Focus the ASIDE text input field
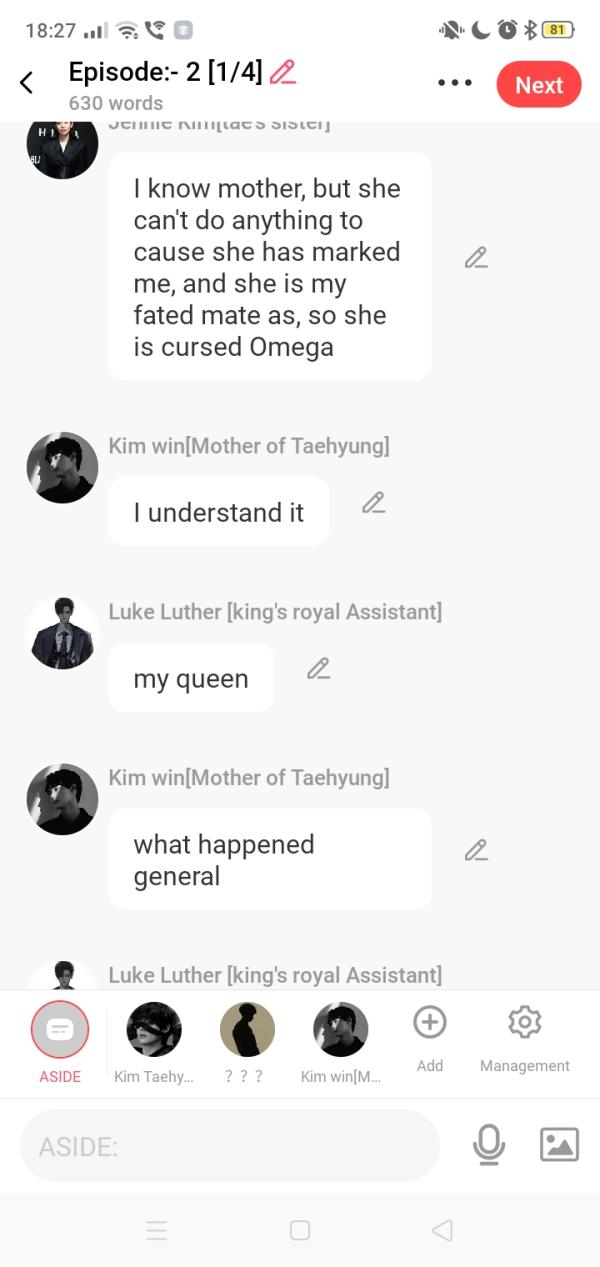Image resolution: width=600 pixels, height=1267 pixels. tap(230, 1146)
